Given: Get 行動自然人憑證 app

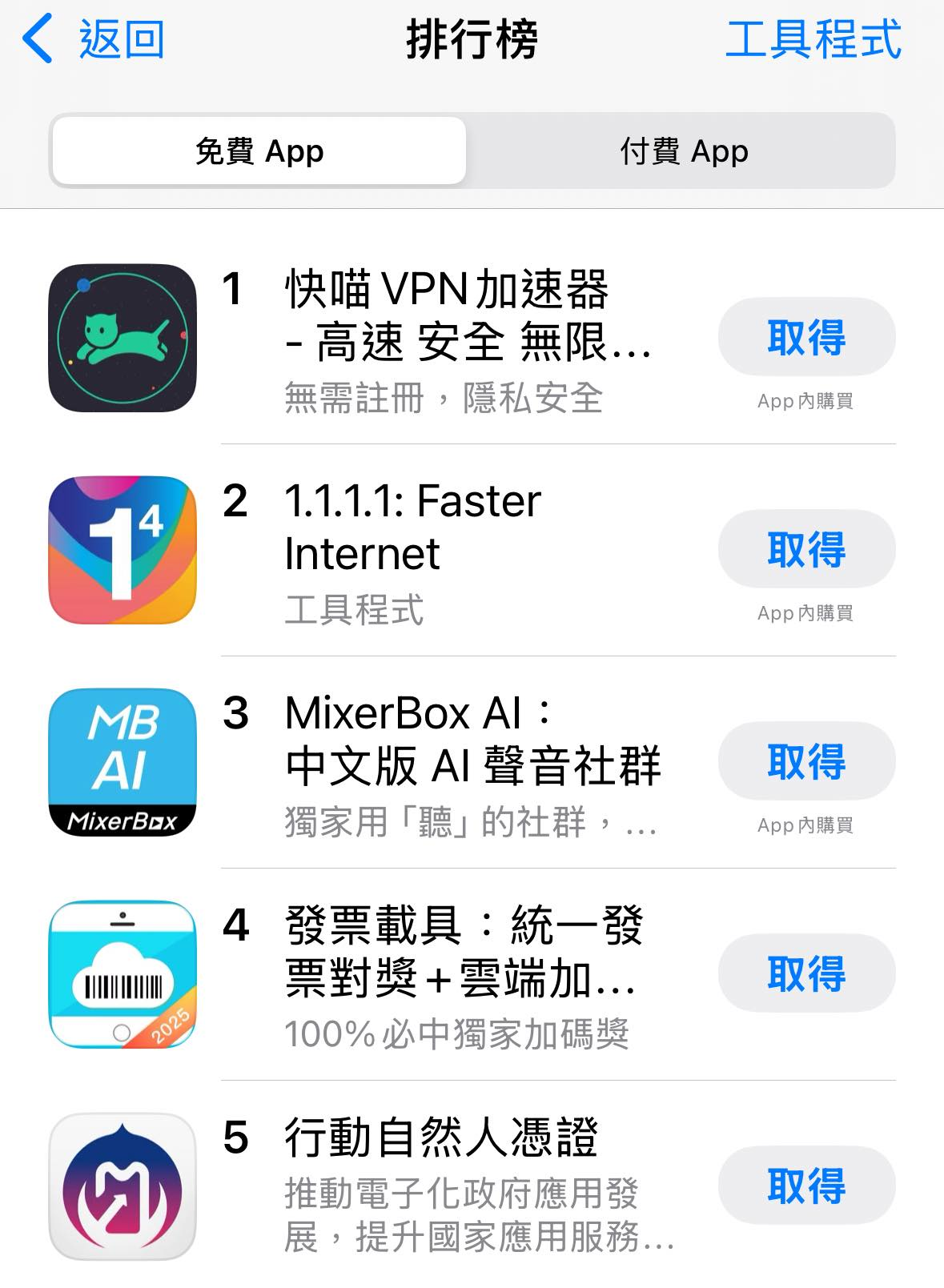Looking at the screenshot, I should pos(805,1186).
